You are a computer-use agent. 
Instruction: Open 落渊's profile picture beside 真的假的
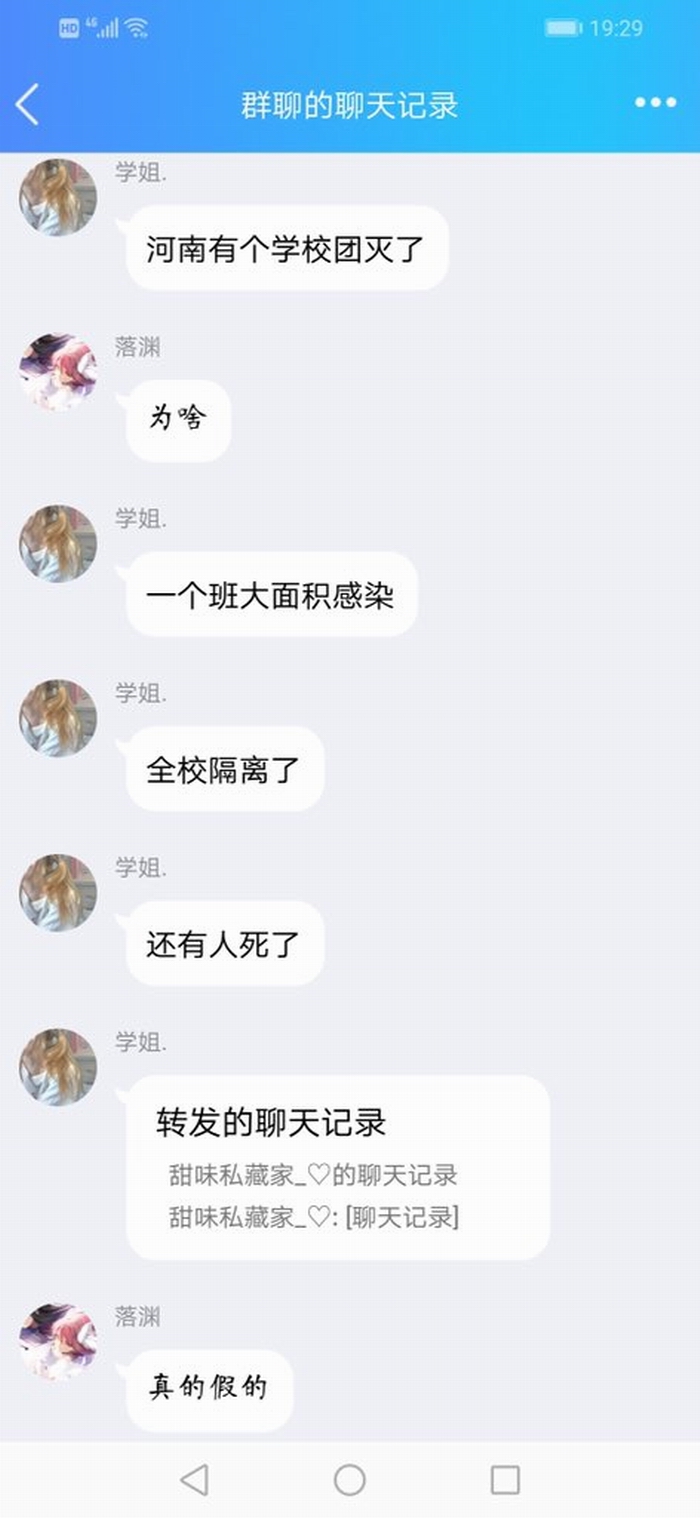click(58, 1341)
